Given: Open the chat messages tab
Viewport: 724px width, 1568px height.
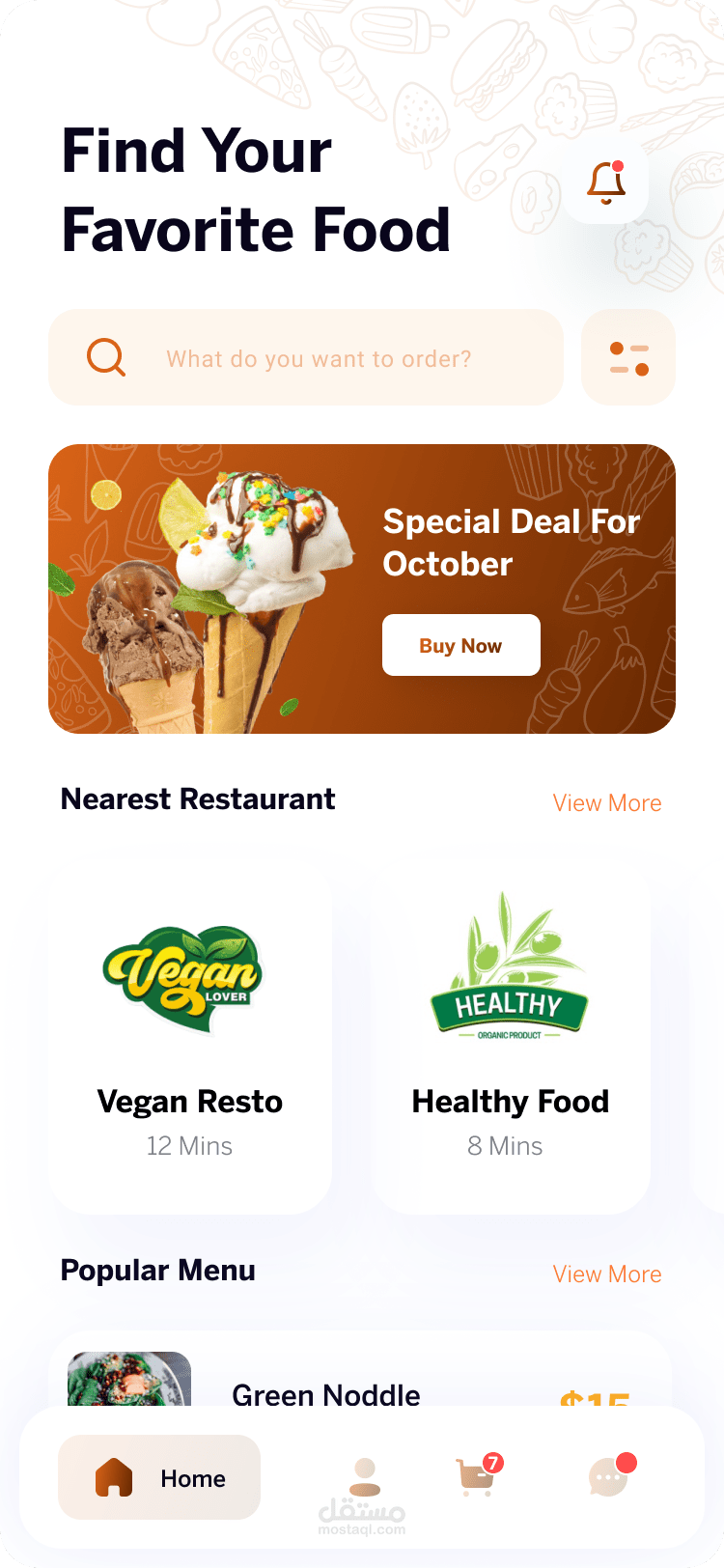Looking at the screenshot, I should pyautogui.click(x=609, y=1477).
